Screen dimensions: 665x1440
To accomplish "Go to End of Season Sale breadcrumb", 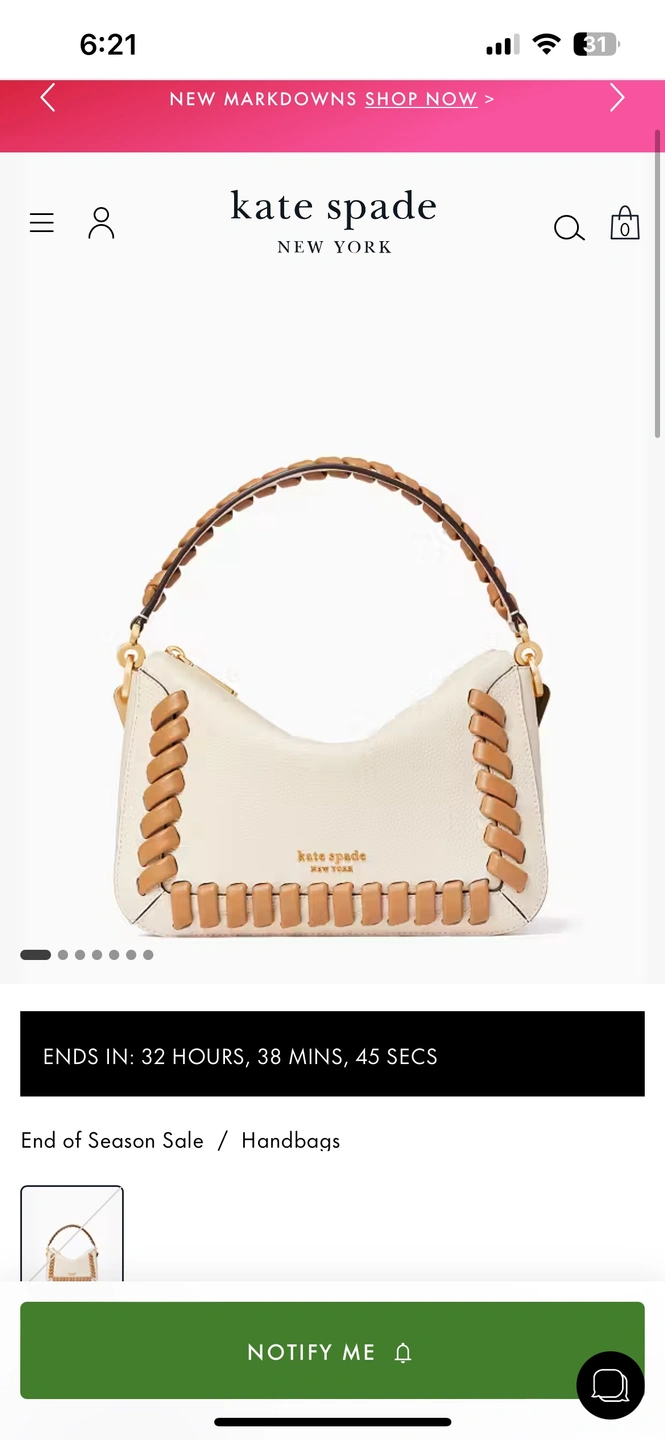I will coord(112,1141).
